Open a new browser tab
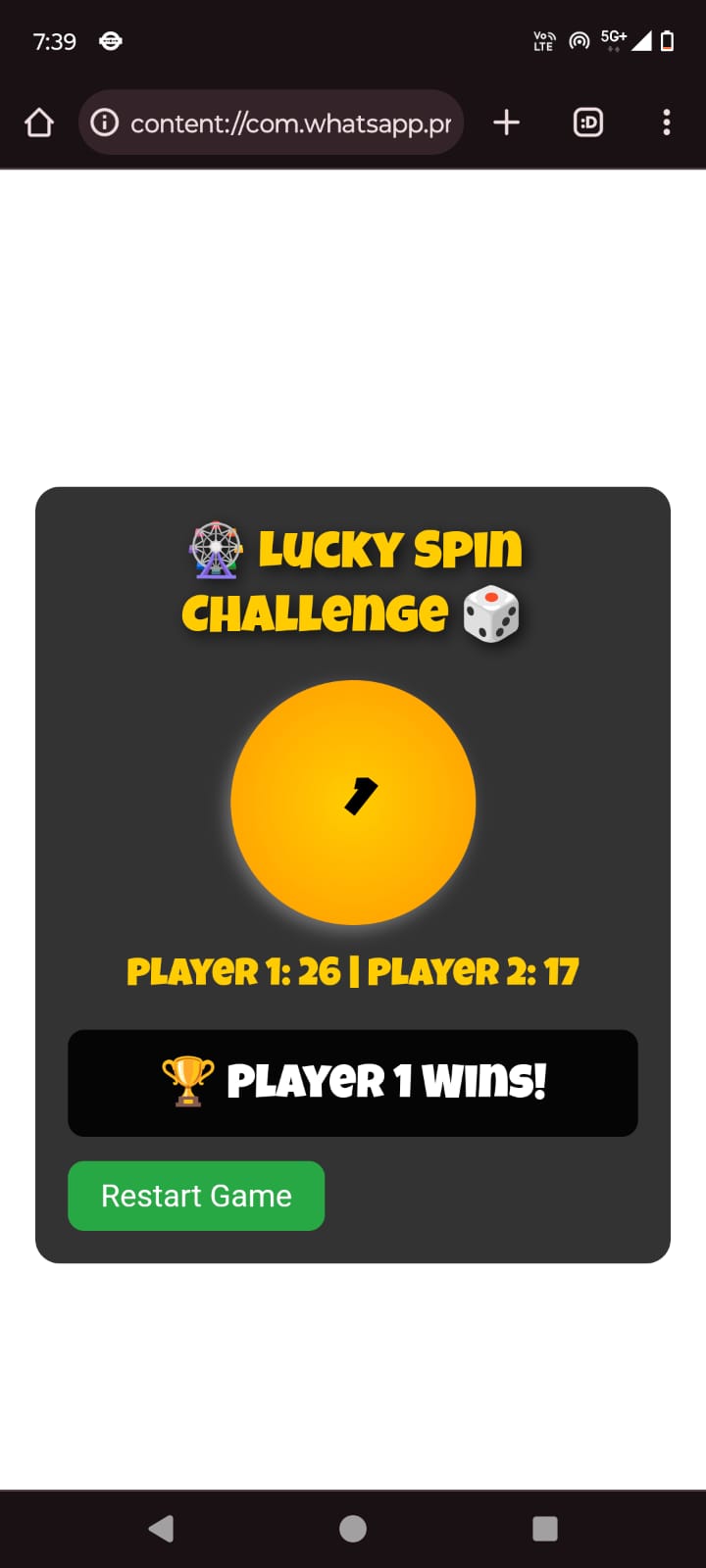The width and height of the screenshot is (706, 1568). pyautogui.click(x=506, y=122)
